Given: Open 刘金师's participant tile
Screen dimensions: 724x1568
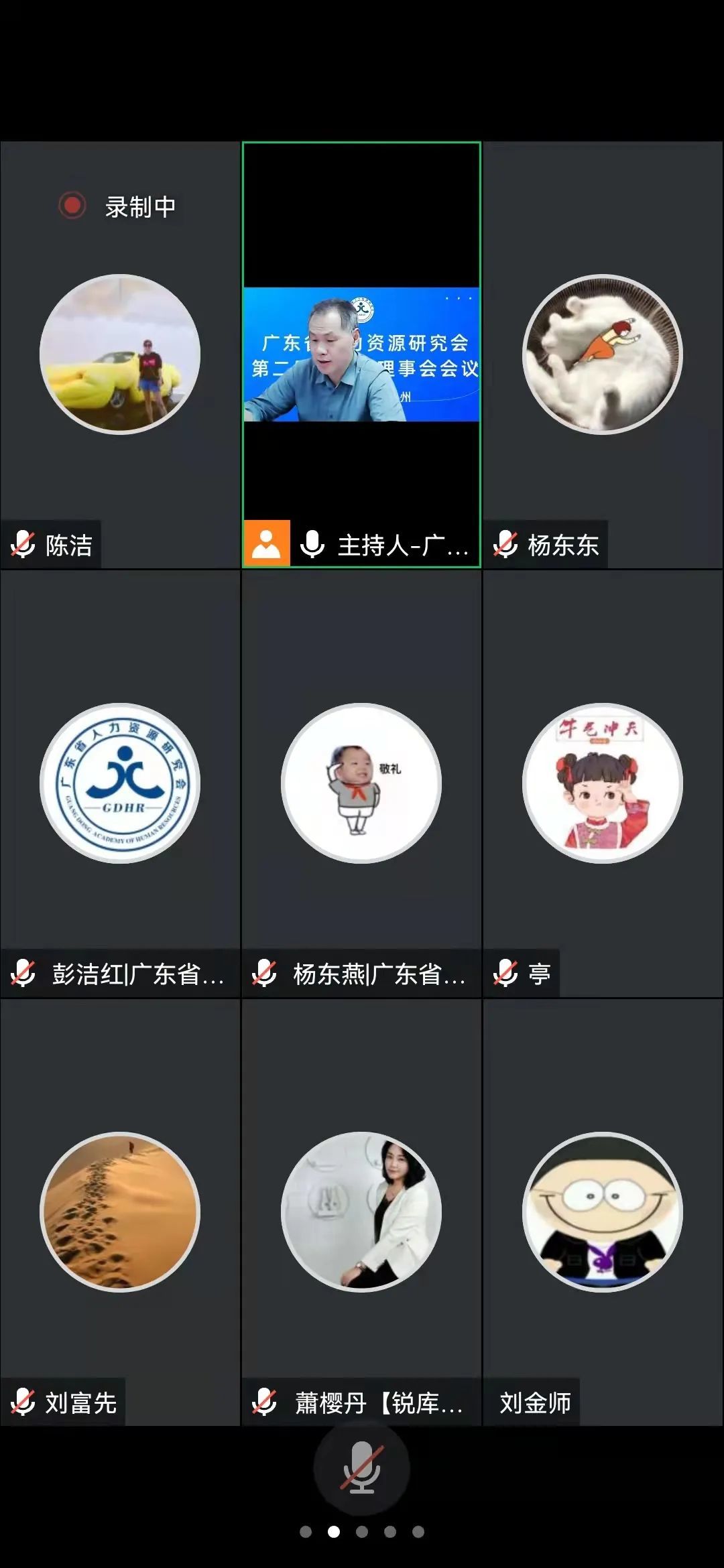Looking at the screenshot, I should point(603,1212).
